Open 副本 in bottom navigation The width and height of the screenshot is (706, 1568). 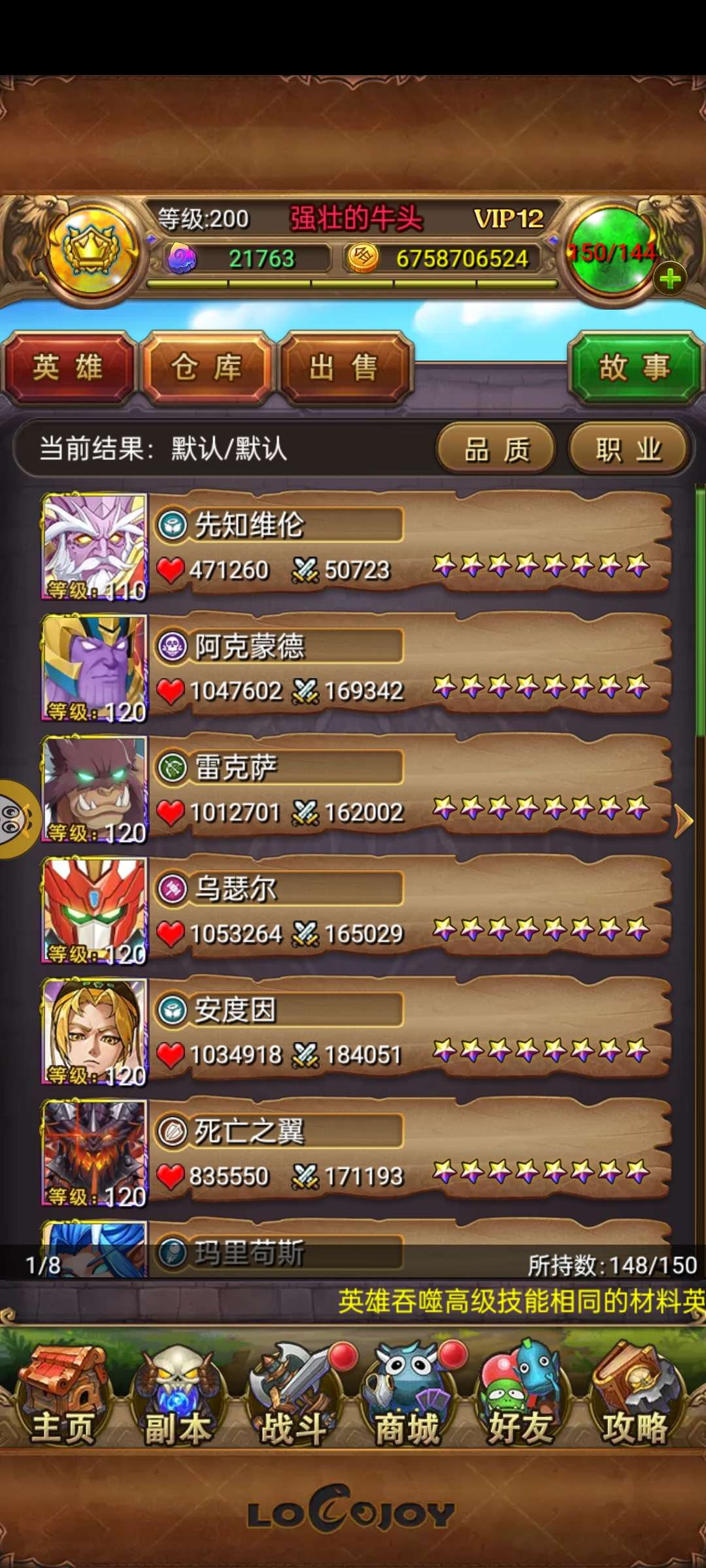[x=177, y=1395]
